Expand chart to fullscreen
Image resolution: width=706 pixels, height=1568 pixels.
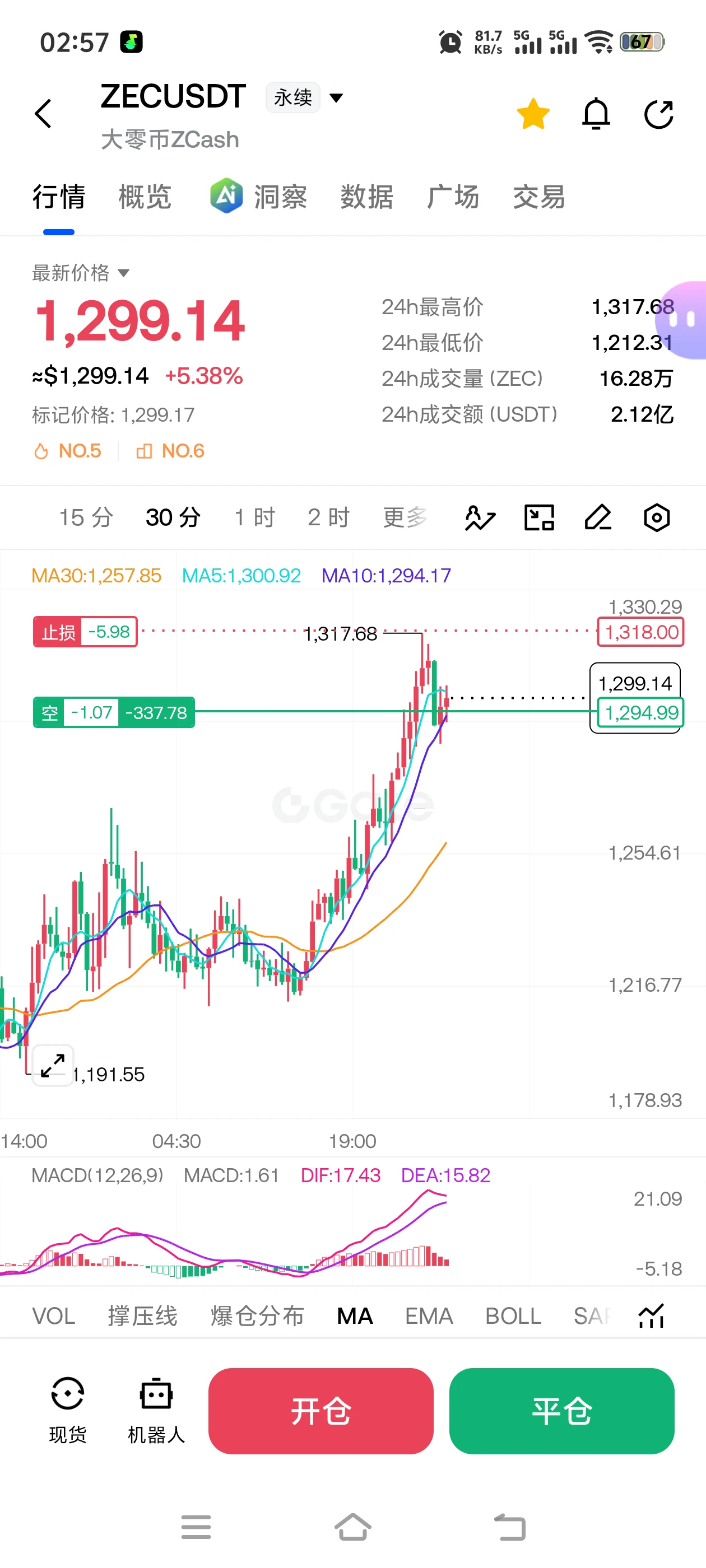coord(53,1065)
